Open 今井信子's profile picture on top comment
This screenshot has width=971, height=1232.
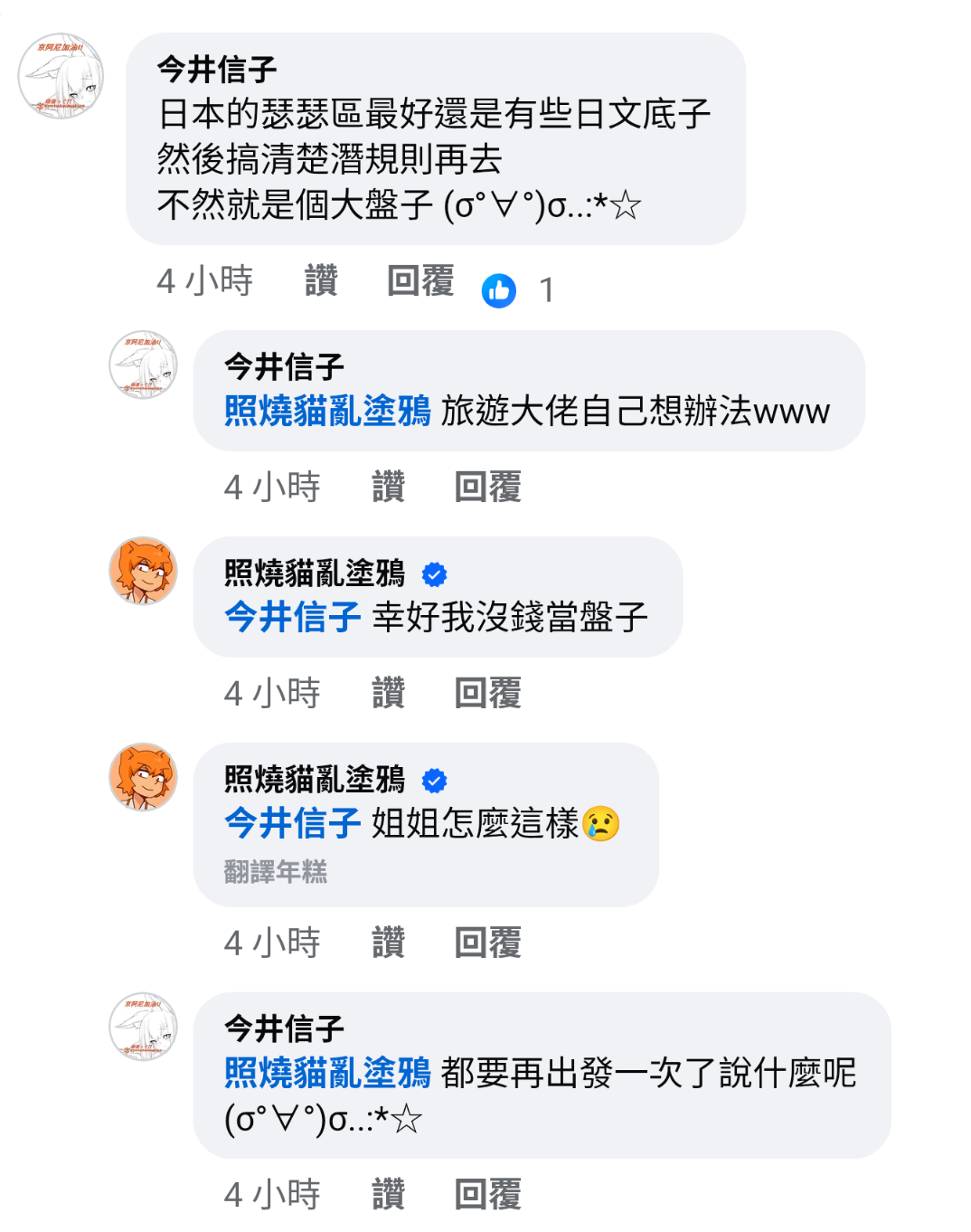tap(61, 77)
